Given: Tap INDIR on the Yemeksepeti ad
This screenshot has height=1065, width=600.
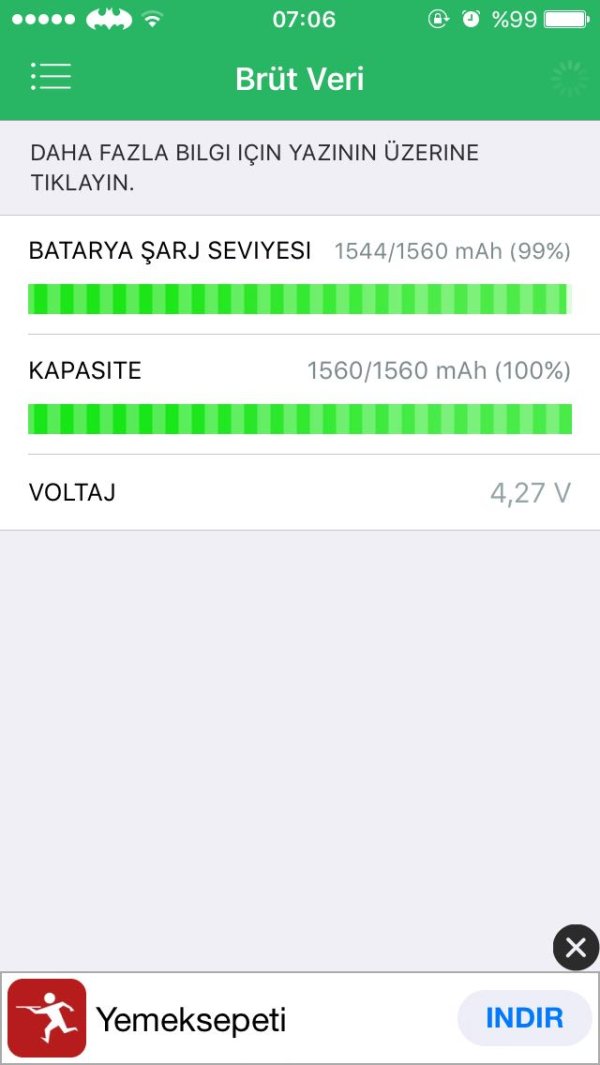Looking at the screenshot, I should tap(524, 1018).
